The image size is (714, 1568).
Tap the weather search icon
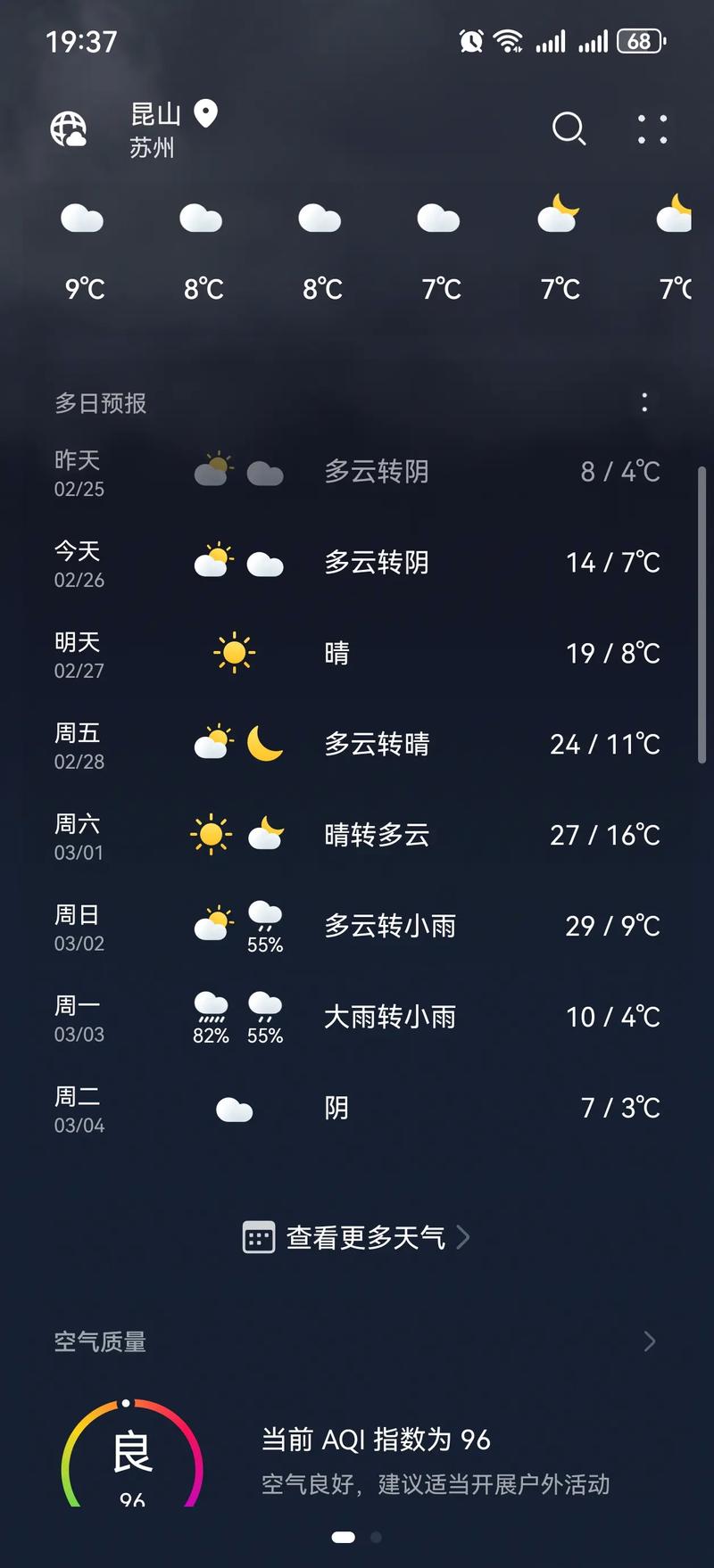(569, 129)
